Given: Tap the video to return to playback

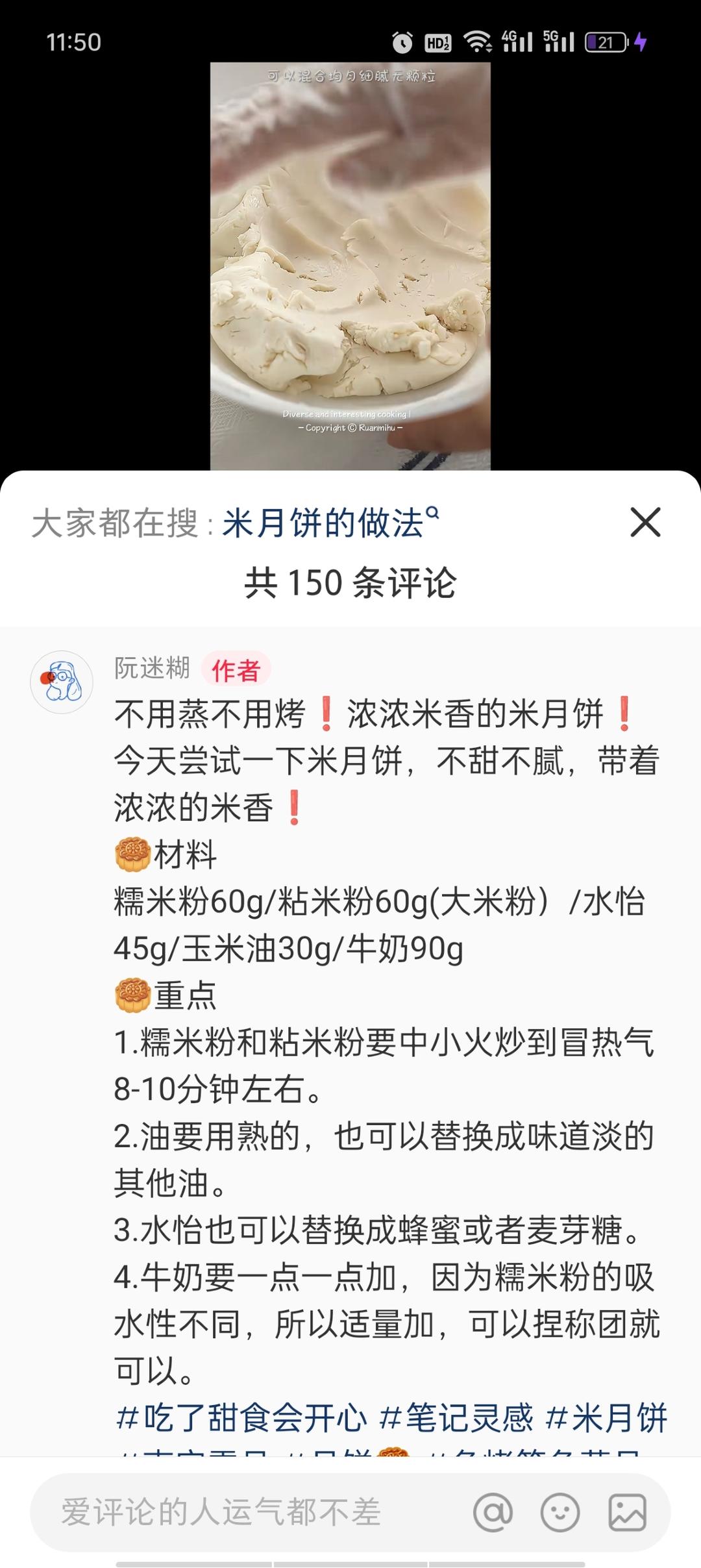Looking at the screenshot, I should [x=350, y=260].
